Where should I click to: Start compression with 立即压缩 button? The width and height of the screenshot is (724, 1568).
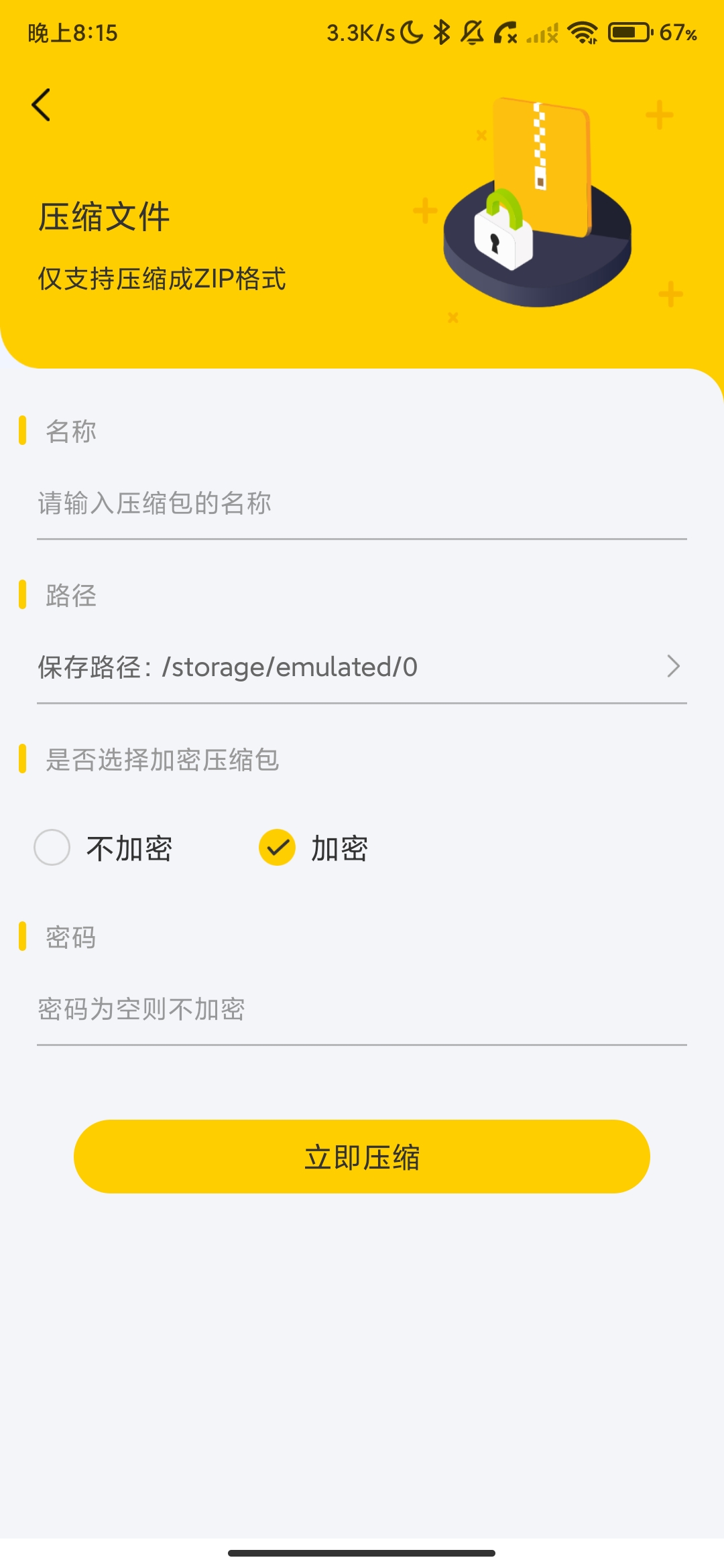point(362,1157)
